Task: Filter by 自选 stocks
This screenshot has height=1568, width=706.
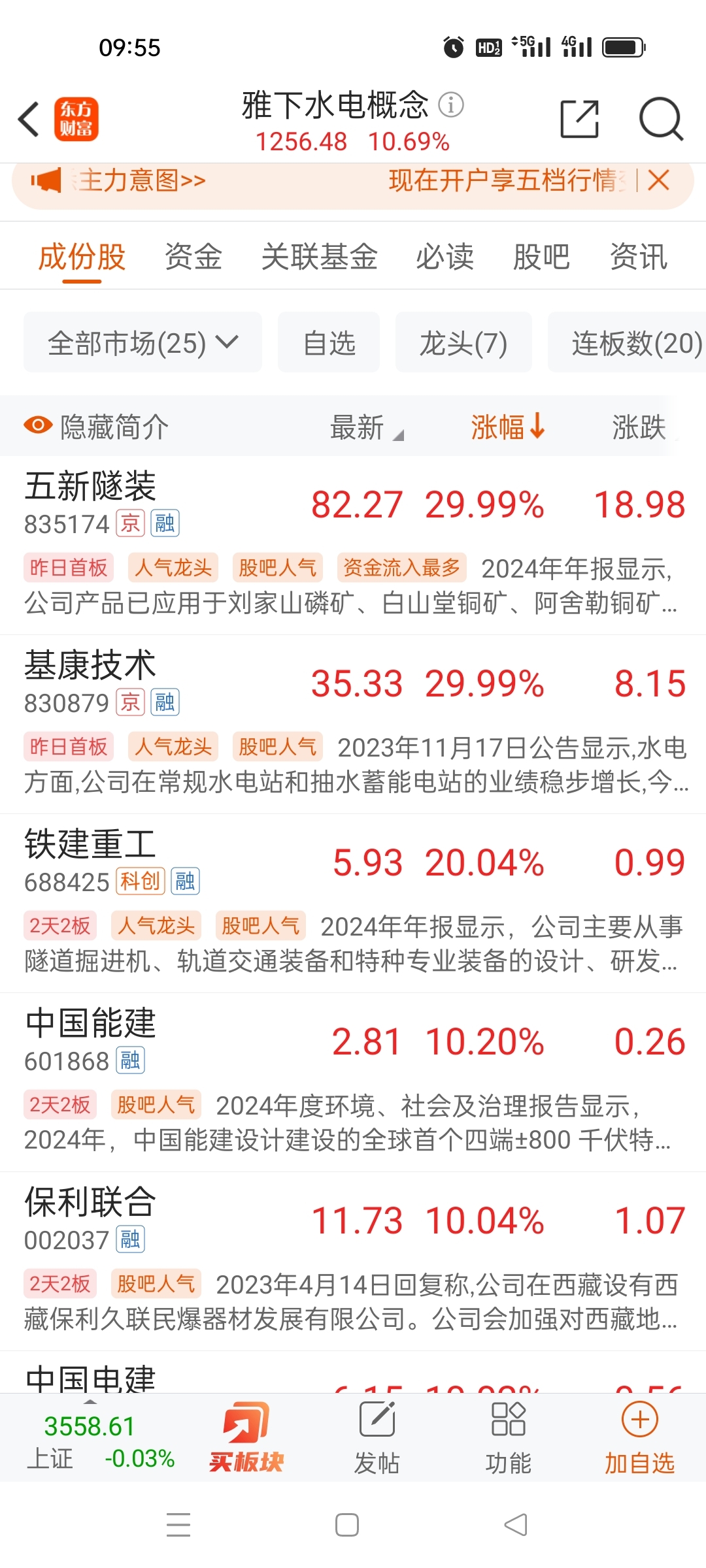Action: click(x=329, y=342)
